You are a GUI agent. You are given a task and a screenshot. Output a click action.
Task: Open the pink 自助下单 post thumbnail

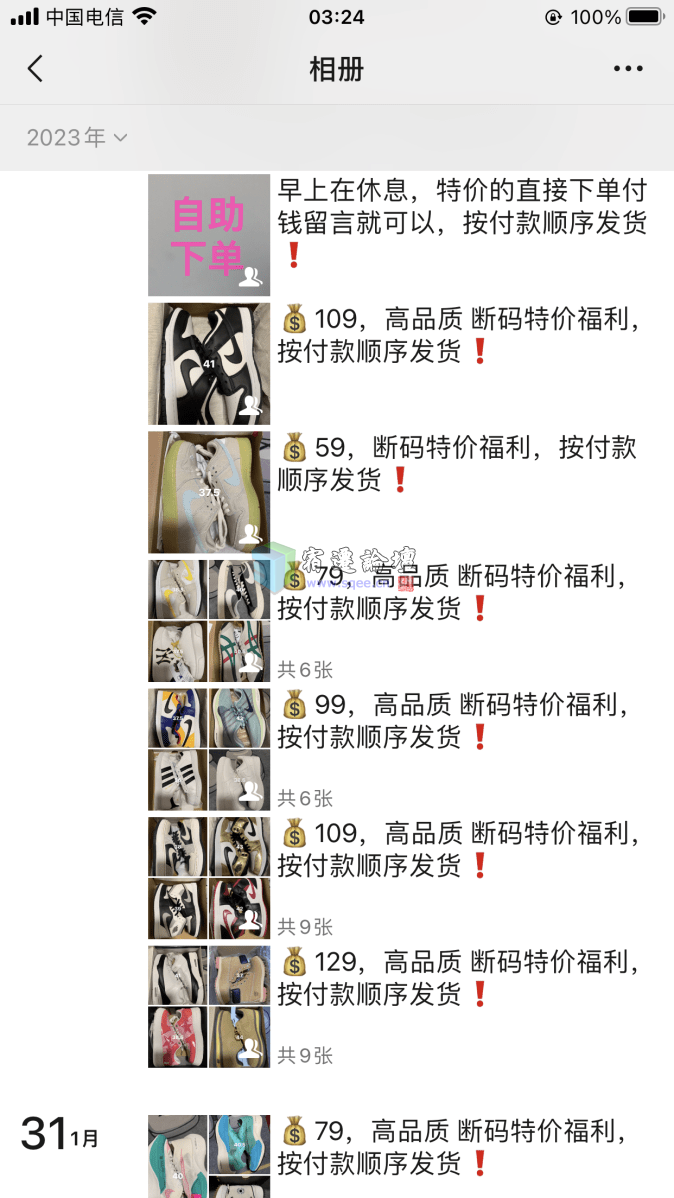pos(208,235)
